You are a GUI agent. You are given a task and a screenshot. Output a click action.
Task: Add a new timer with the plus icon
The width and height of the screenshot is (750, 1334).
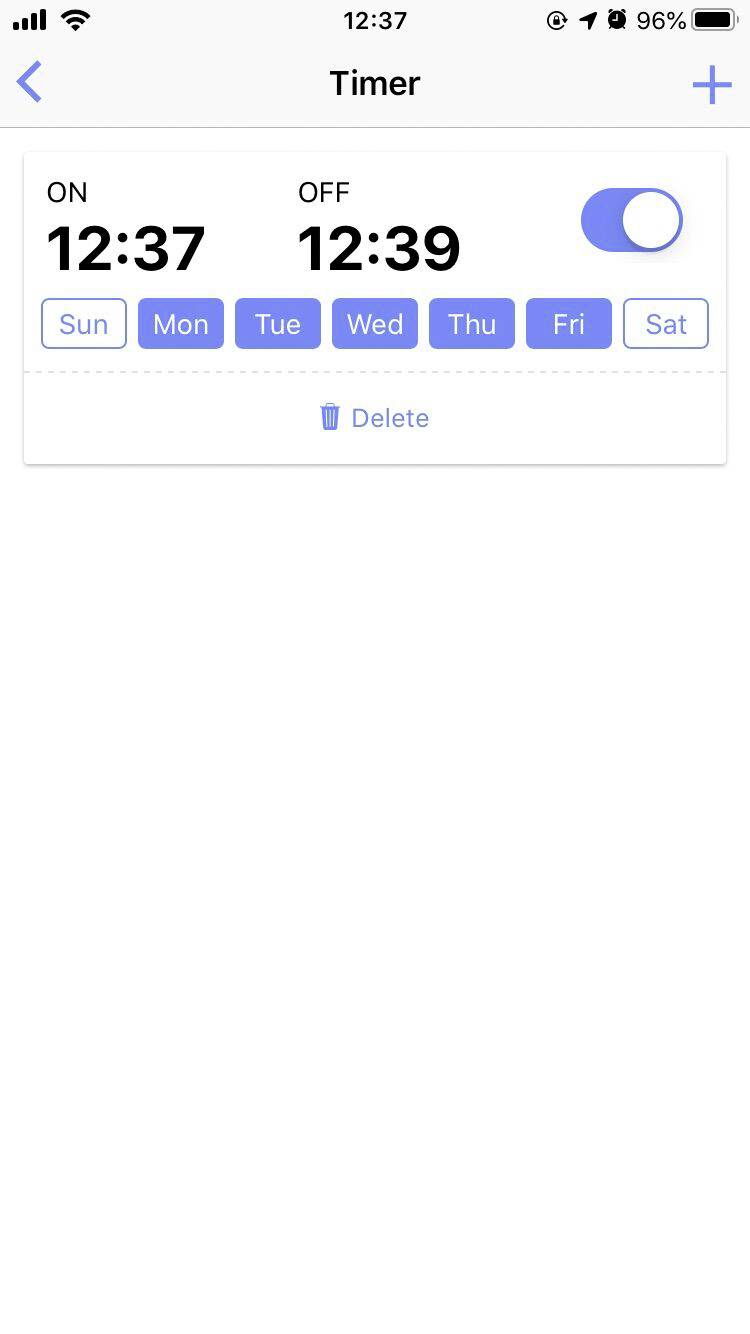(712, 85)
